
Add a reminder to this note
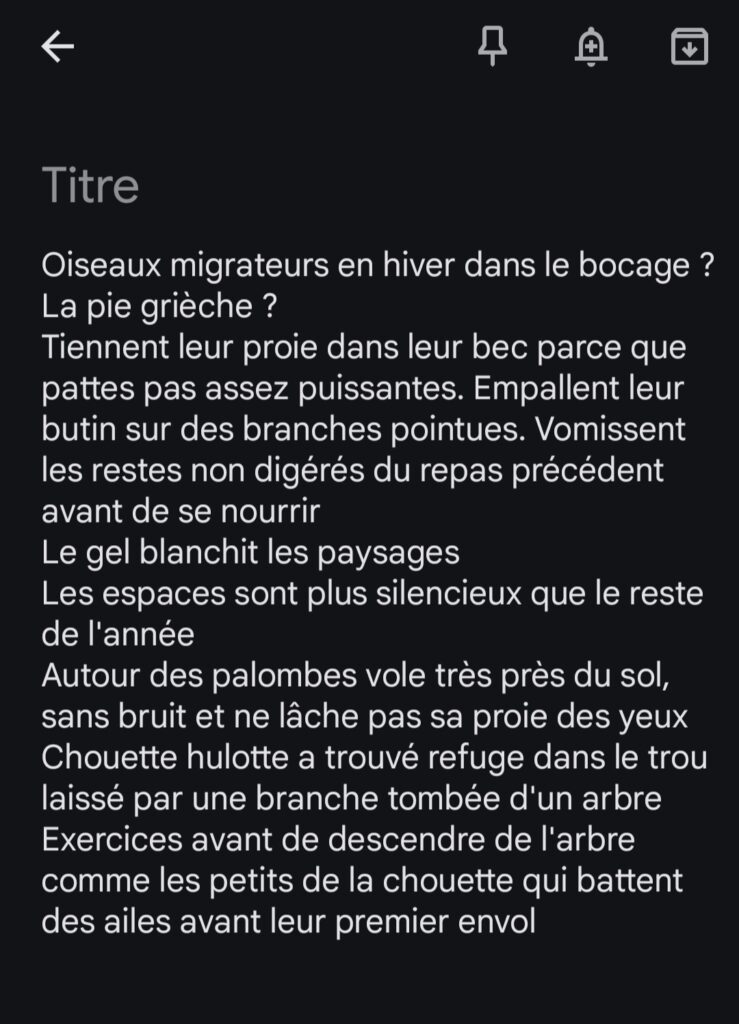point(591,47)
